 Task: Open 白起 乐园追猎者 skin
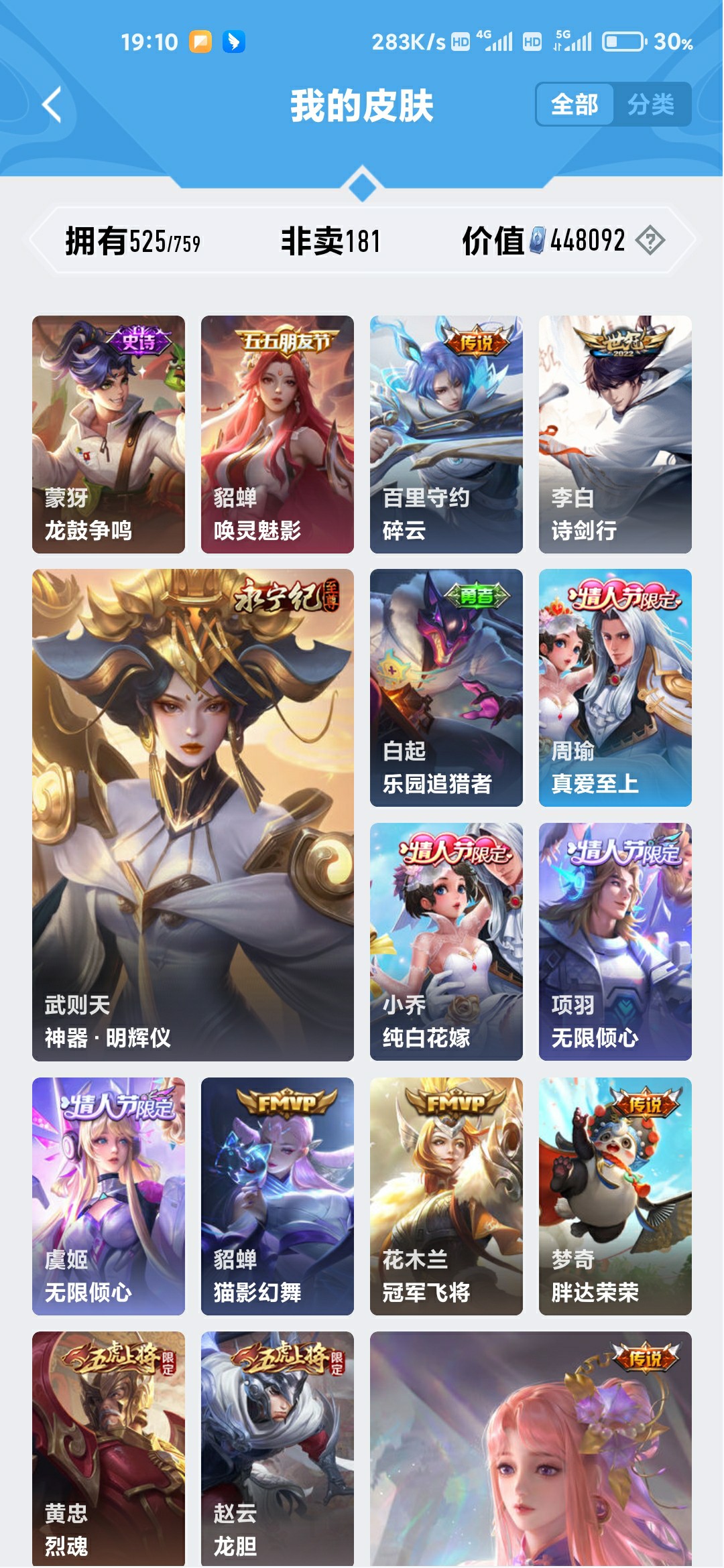coord(446,688)
